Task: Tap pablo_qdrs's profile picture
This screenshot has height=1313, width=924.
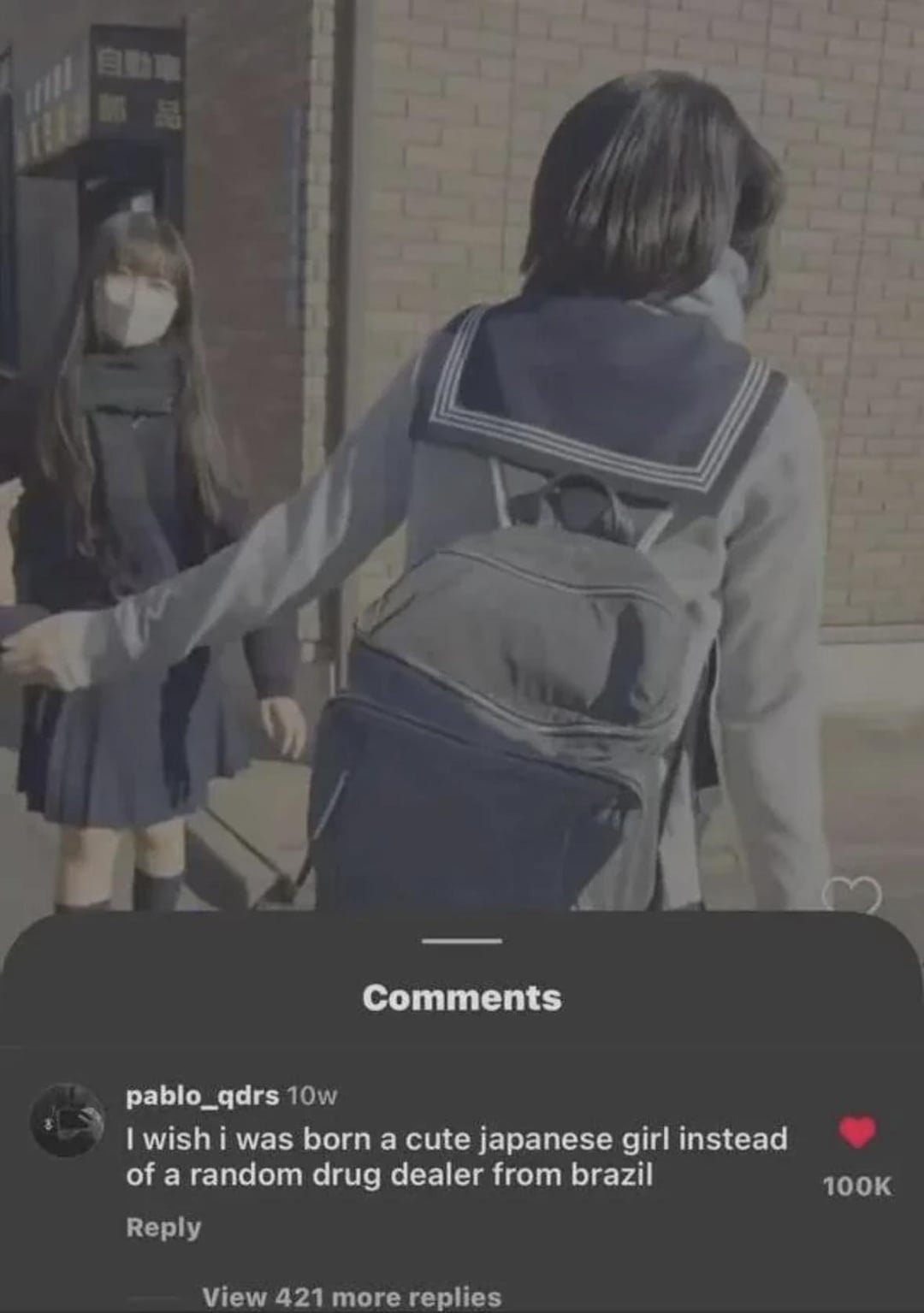Action: tap(68, 1121)
